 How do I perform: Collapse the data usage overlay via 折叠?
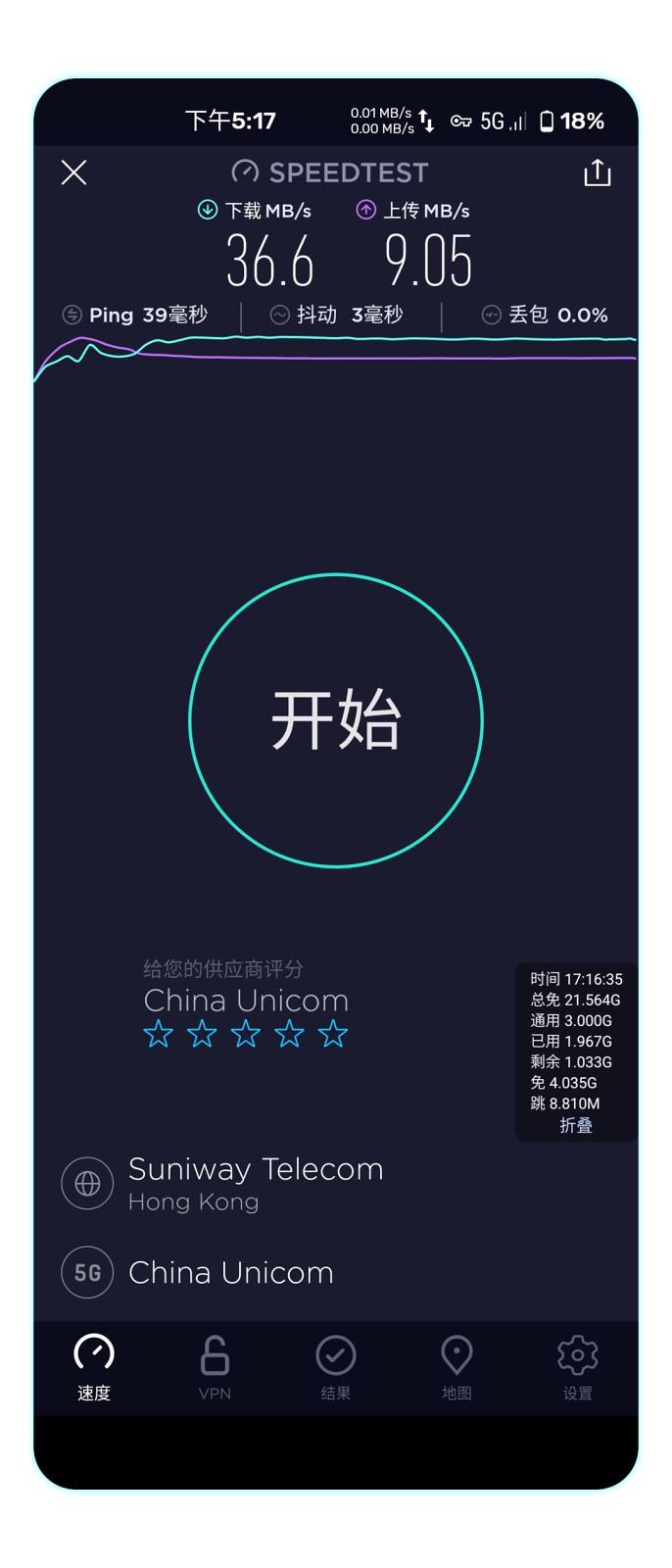[576, 1125]
